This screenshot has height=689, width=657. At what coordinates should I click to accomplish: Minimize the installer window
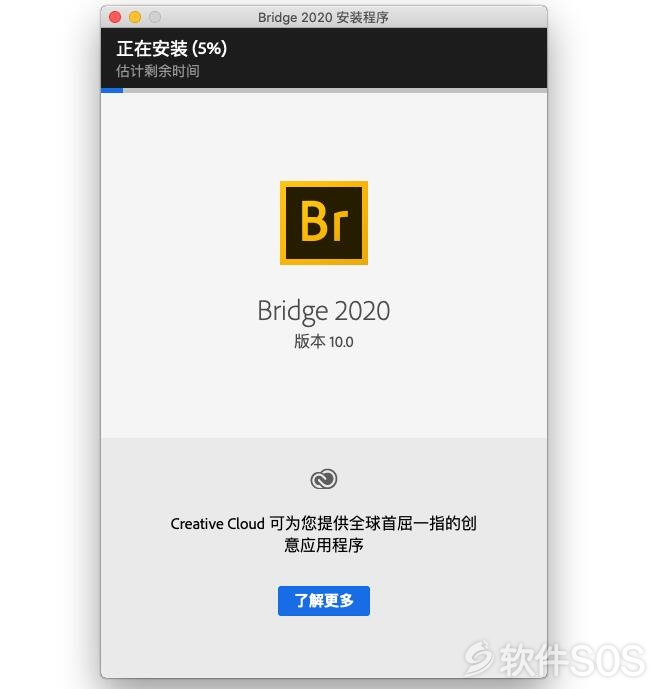(135, 17)
